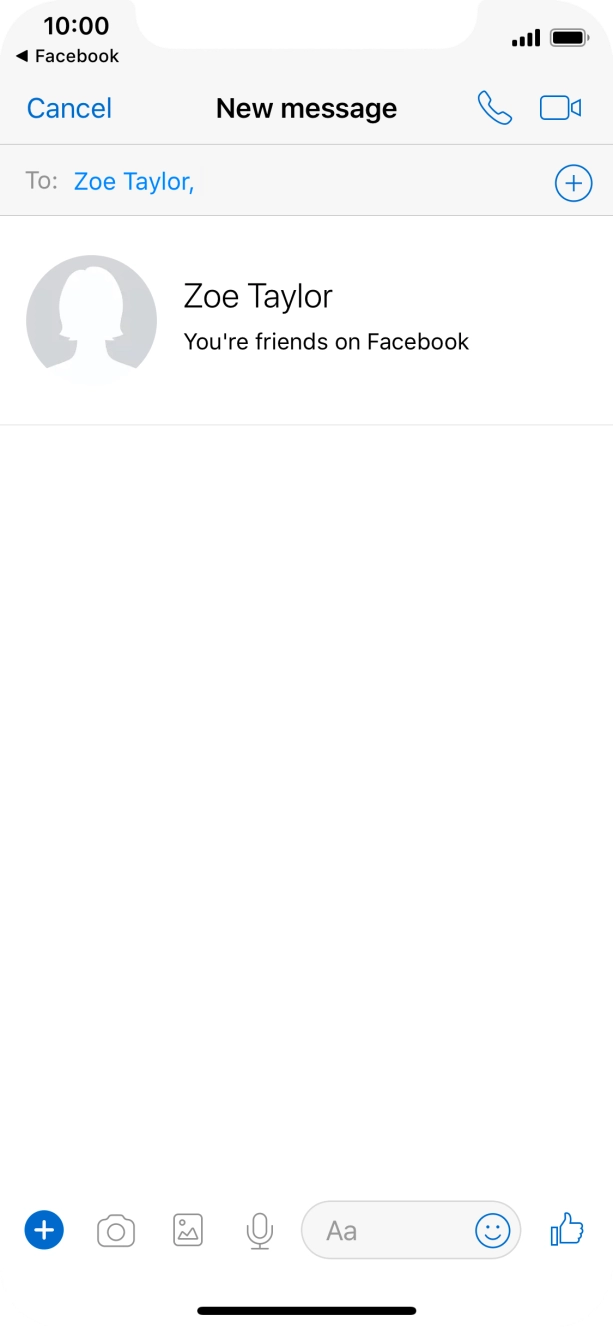This screenshot has height=1328, width=613.
Task: Start a video call with Zoe Taylor
Action: [x=560, y=108]
